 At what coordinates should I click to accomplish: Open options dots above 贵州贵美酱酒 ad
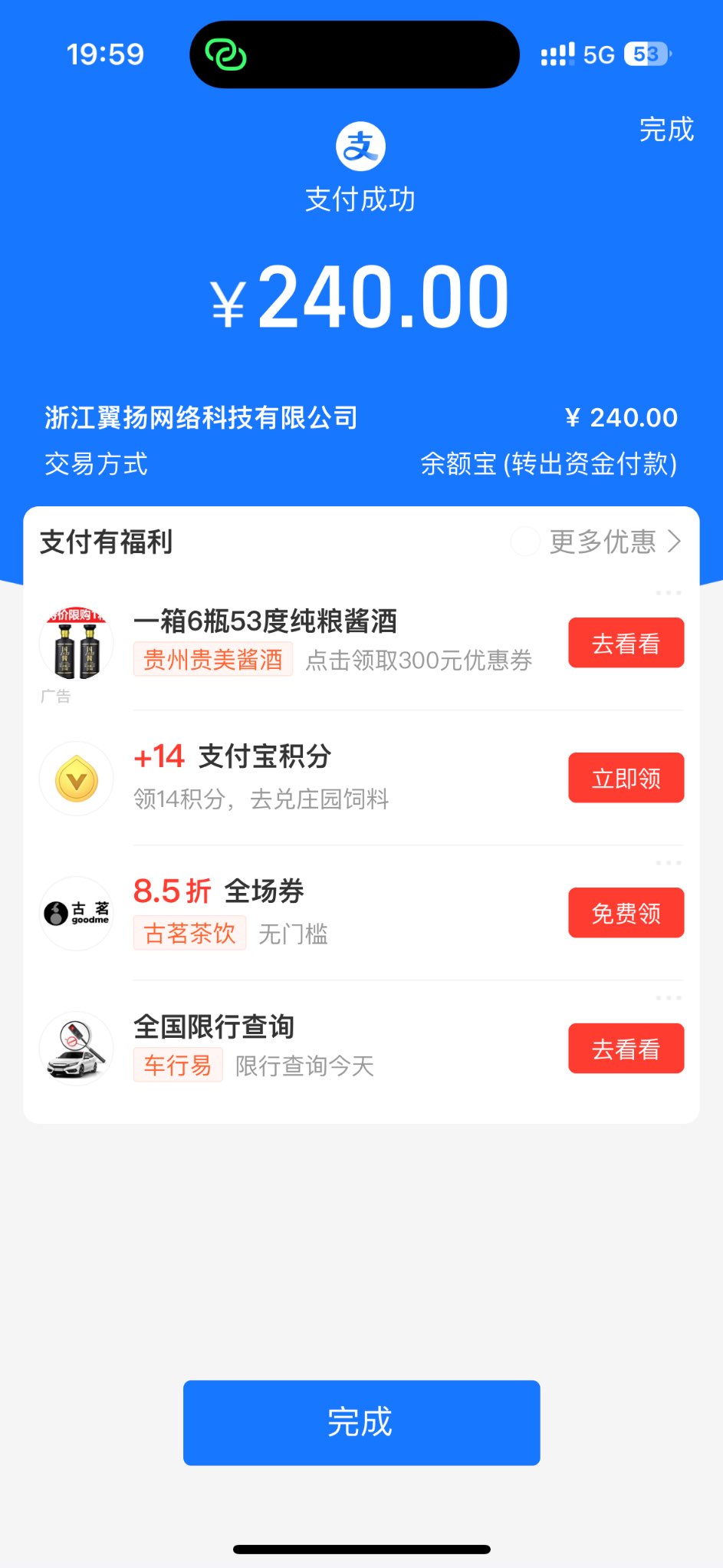[668, 593]
